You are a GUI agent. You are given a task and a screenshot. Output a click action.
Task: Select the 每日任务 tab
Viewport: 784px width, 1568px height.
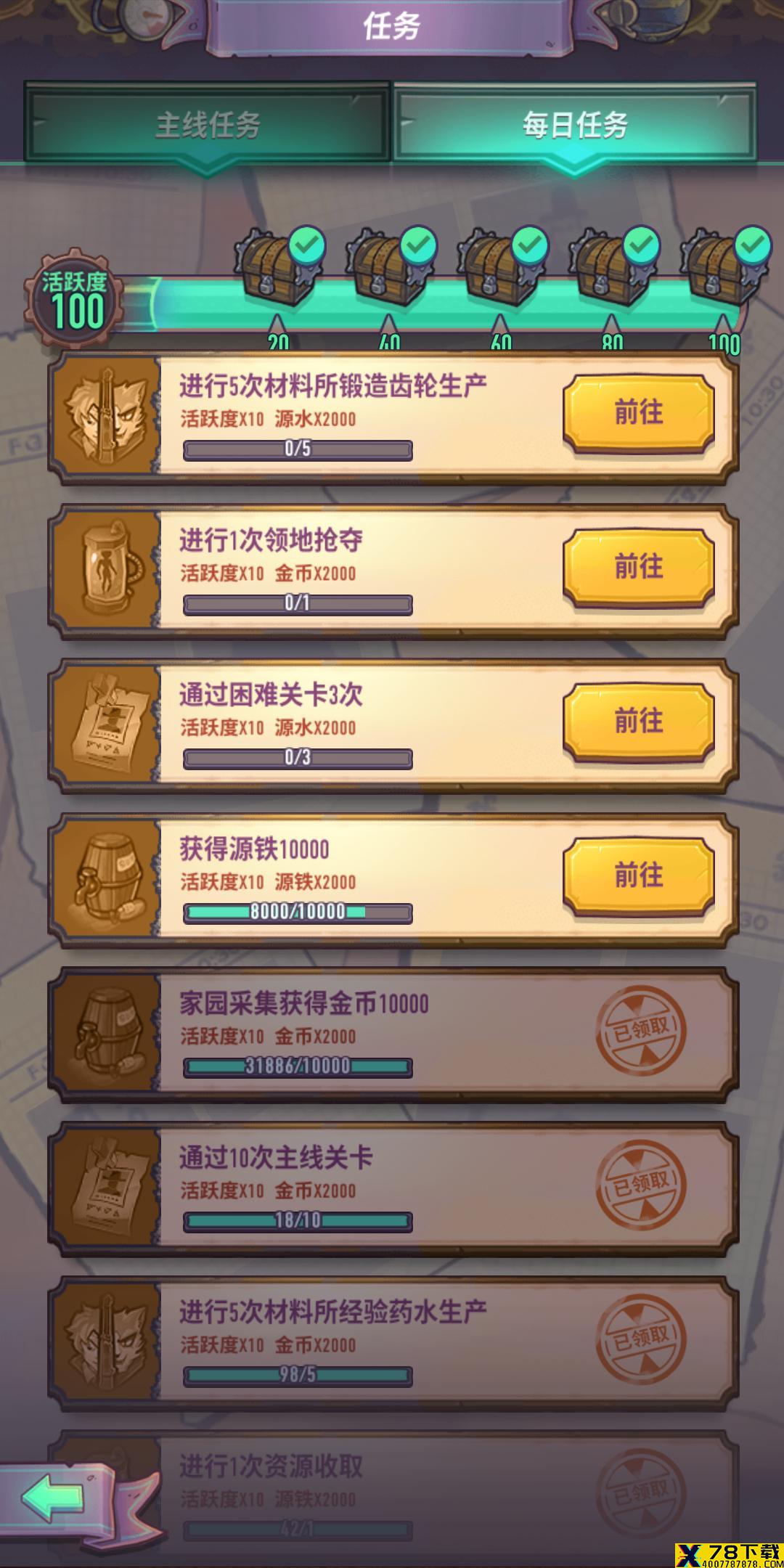pos(575,125)
